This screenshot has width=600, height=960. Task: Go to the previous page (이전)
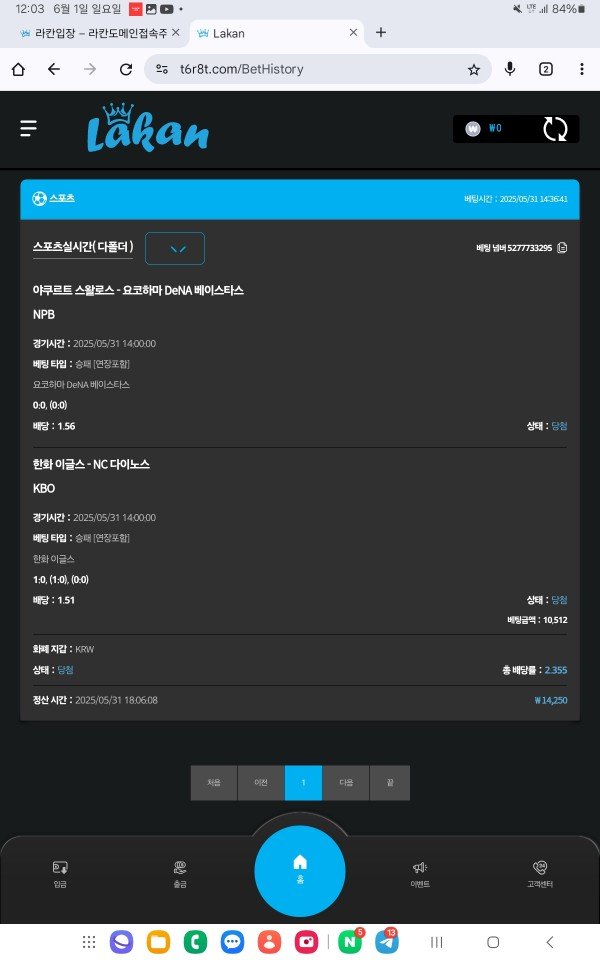point(261,783)
